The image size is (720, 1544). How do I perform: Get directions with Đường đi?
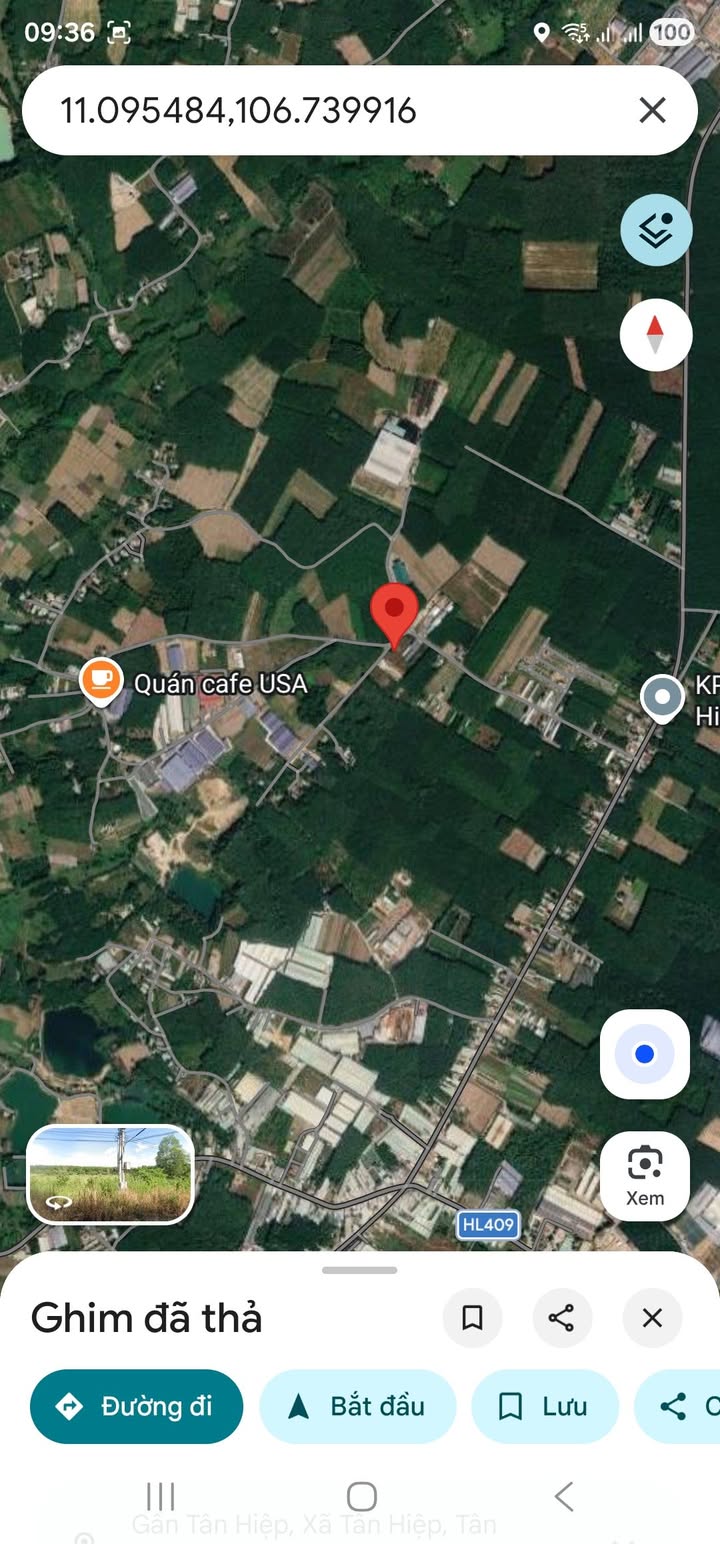coord(136,1406)
